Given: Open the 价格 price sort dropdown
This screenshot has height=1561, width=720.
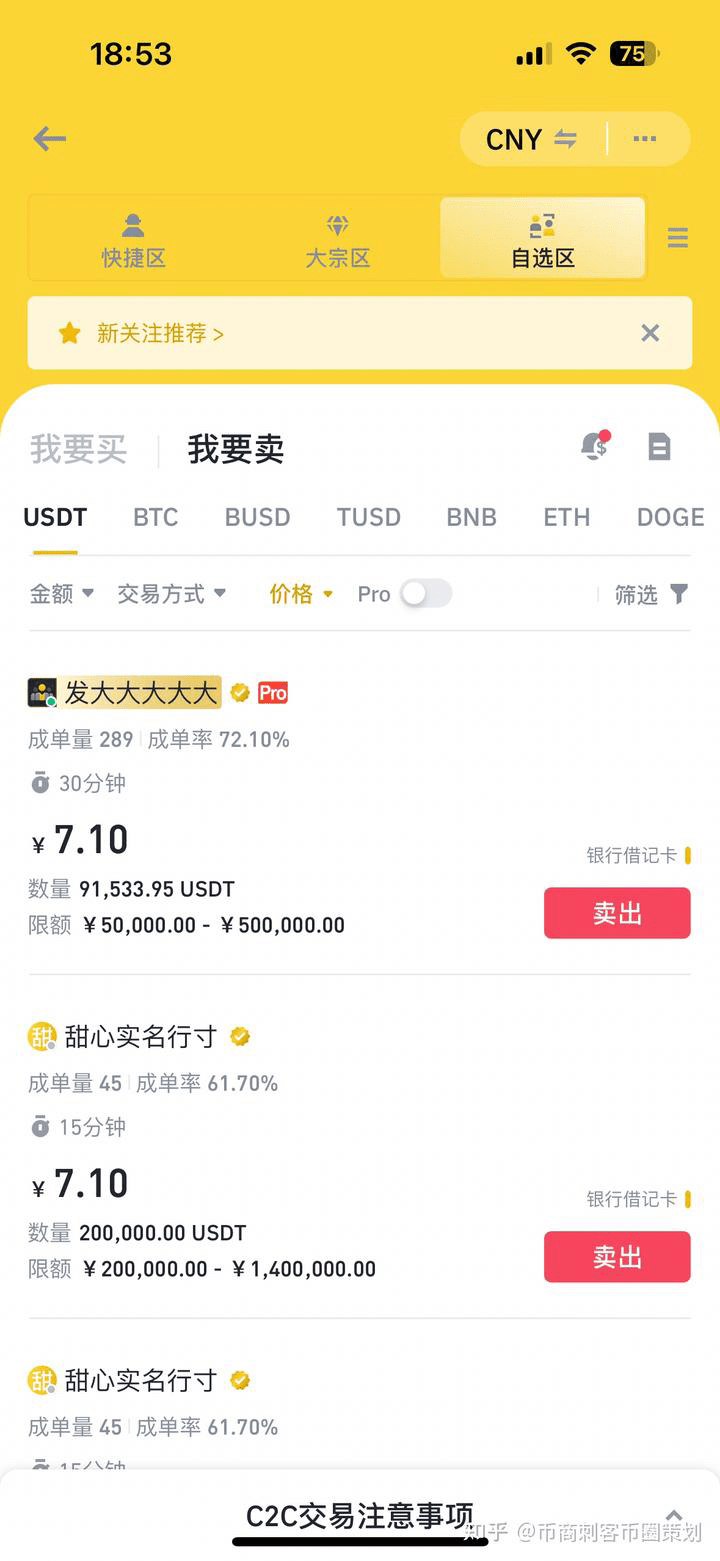Looking at the screenshot, I should point(300,594).
